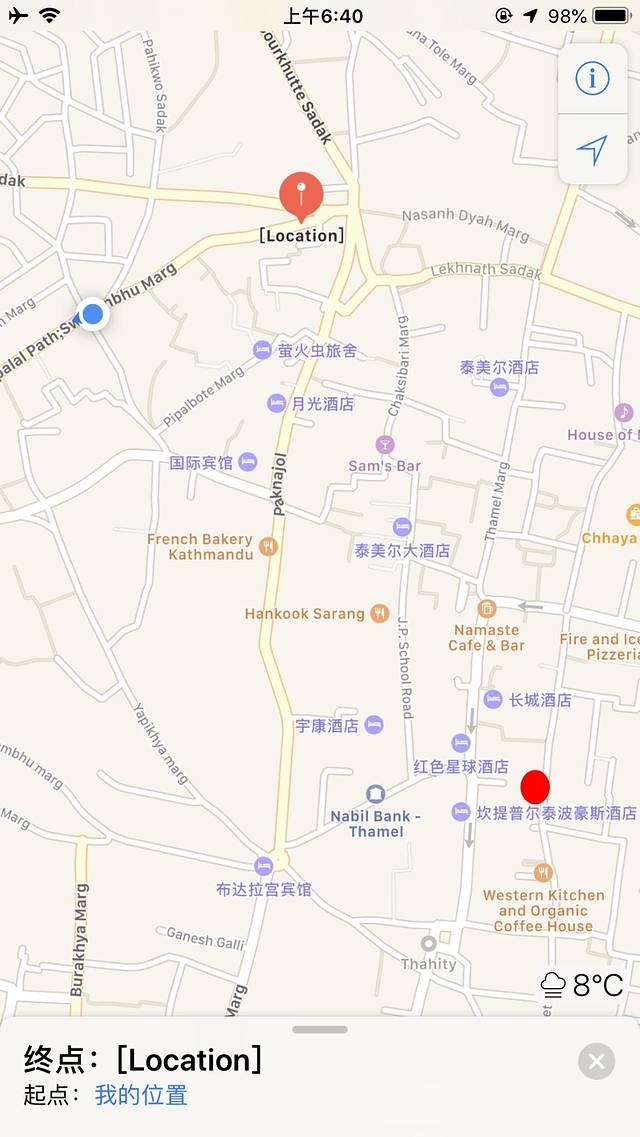Select French Bakery Kathmandu on the map
640x1137 pixels.
[x=267, y=546]
